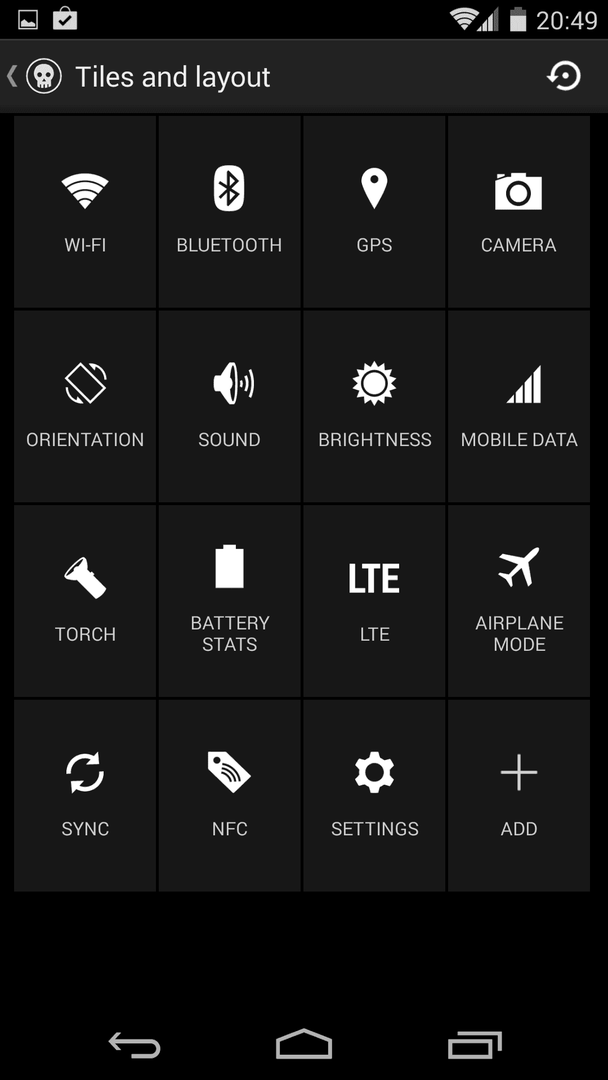Select the Settings tile
608x1080 pixels.
375,796
